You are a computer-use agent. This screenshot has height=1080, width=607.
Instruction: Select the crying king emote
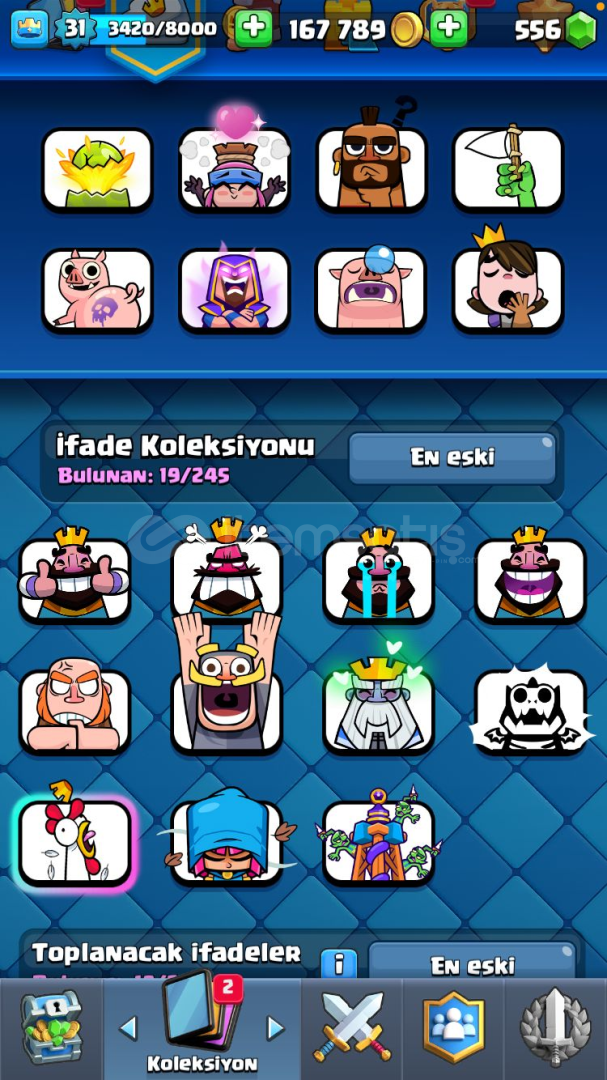pos(378,580)
